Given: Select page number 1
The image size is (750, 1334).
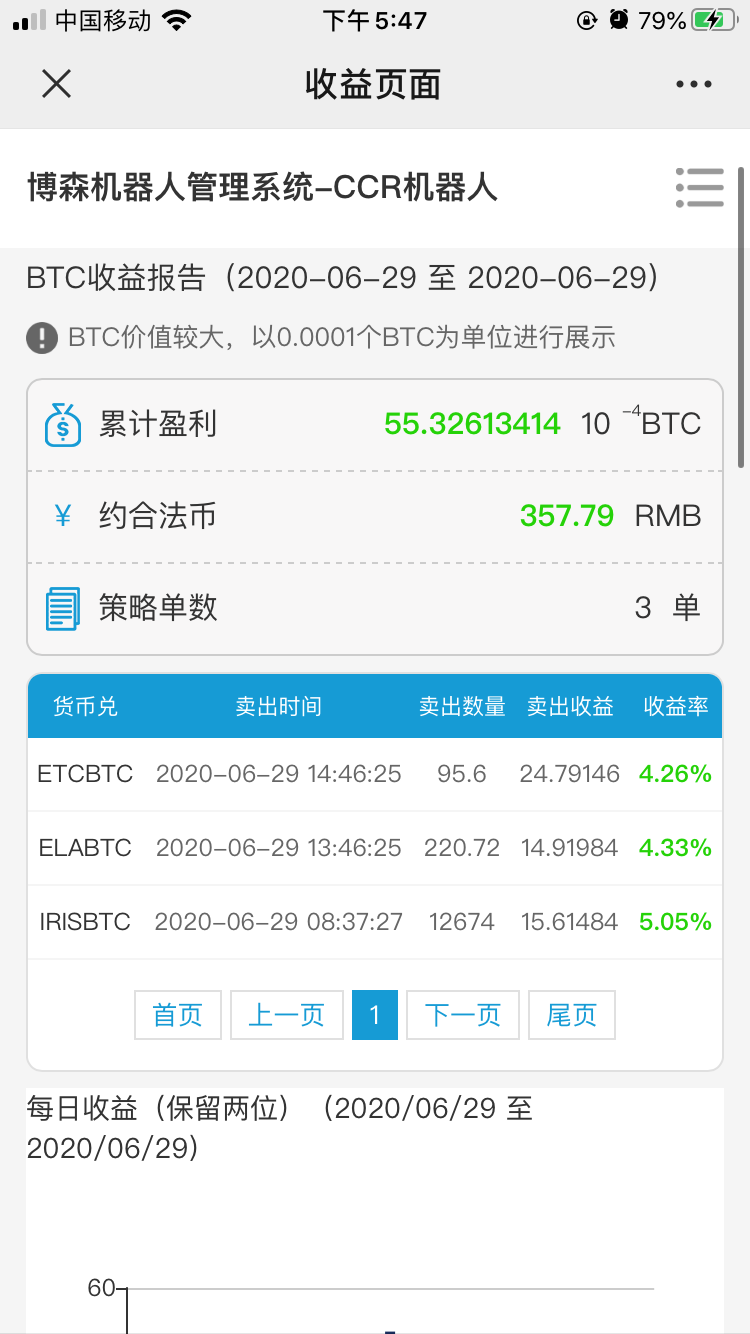Looking at the screenshot, I should (x=375, y=1015).
